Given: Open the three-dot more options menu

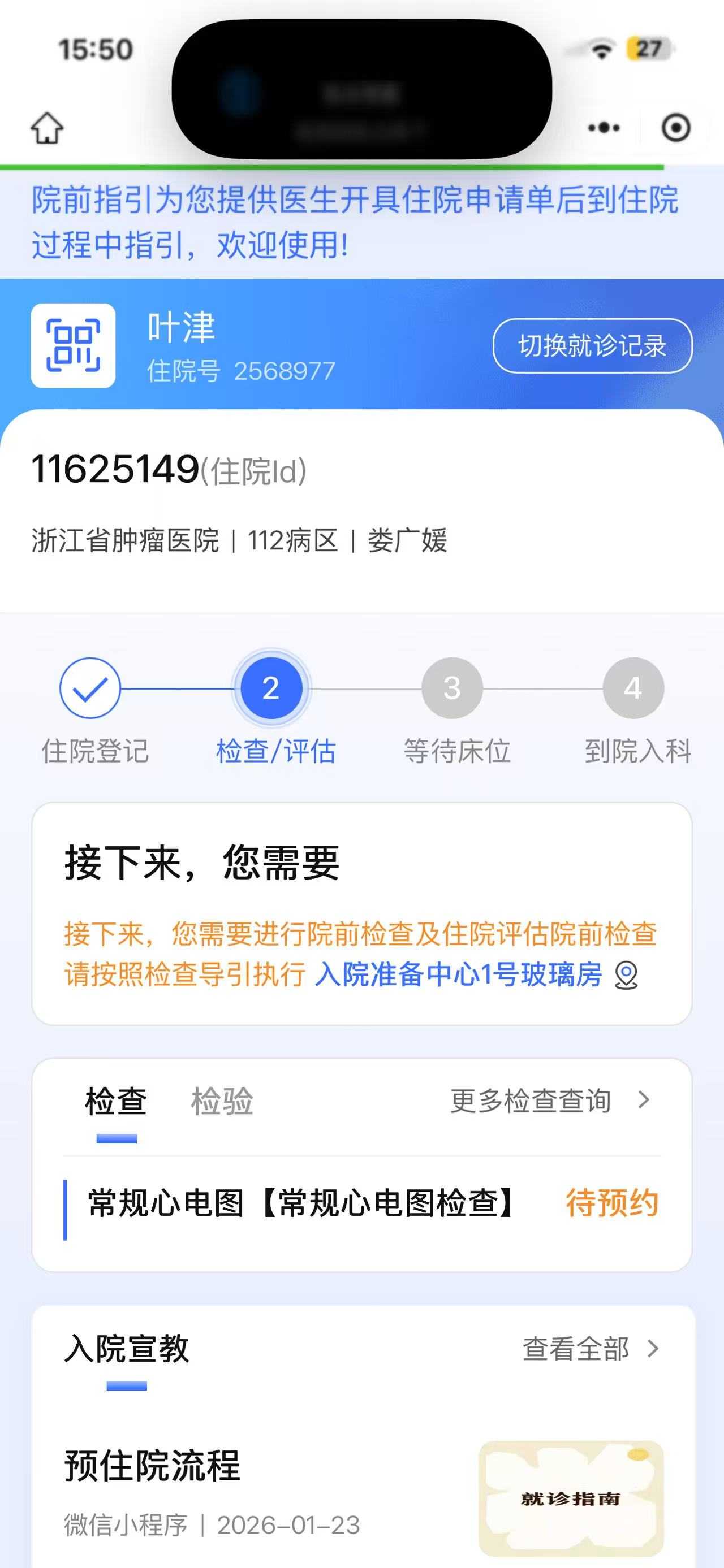Looking at the screenshot, I should tap(604, 128).
